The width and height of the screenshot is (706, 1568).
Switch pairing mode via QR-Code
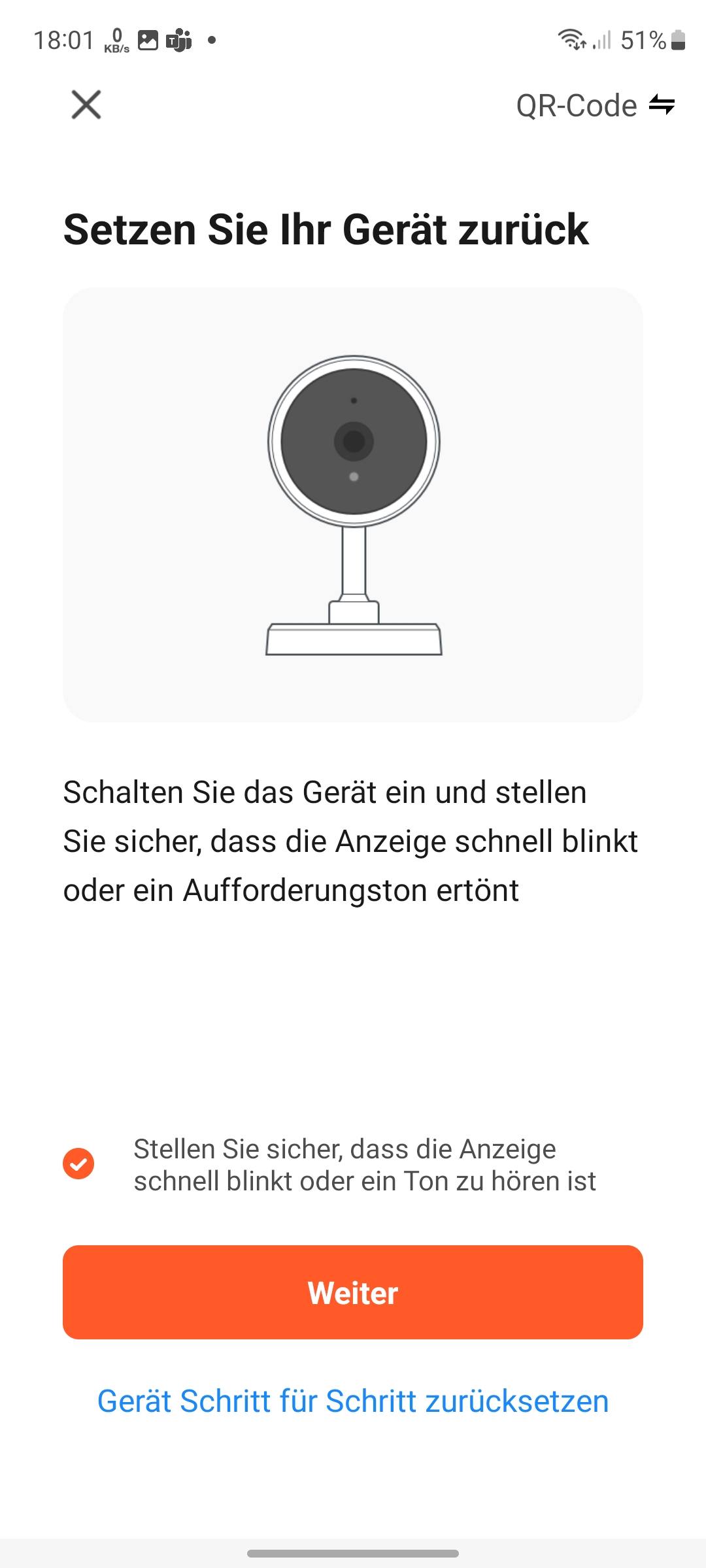[x=595, y=105]
